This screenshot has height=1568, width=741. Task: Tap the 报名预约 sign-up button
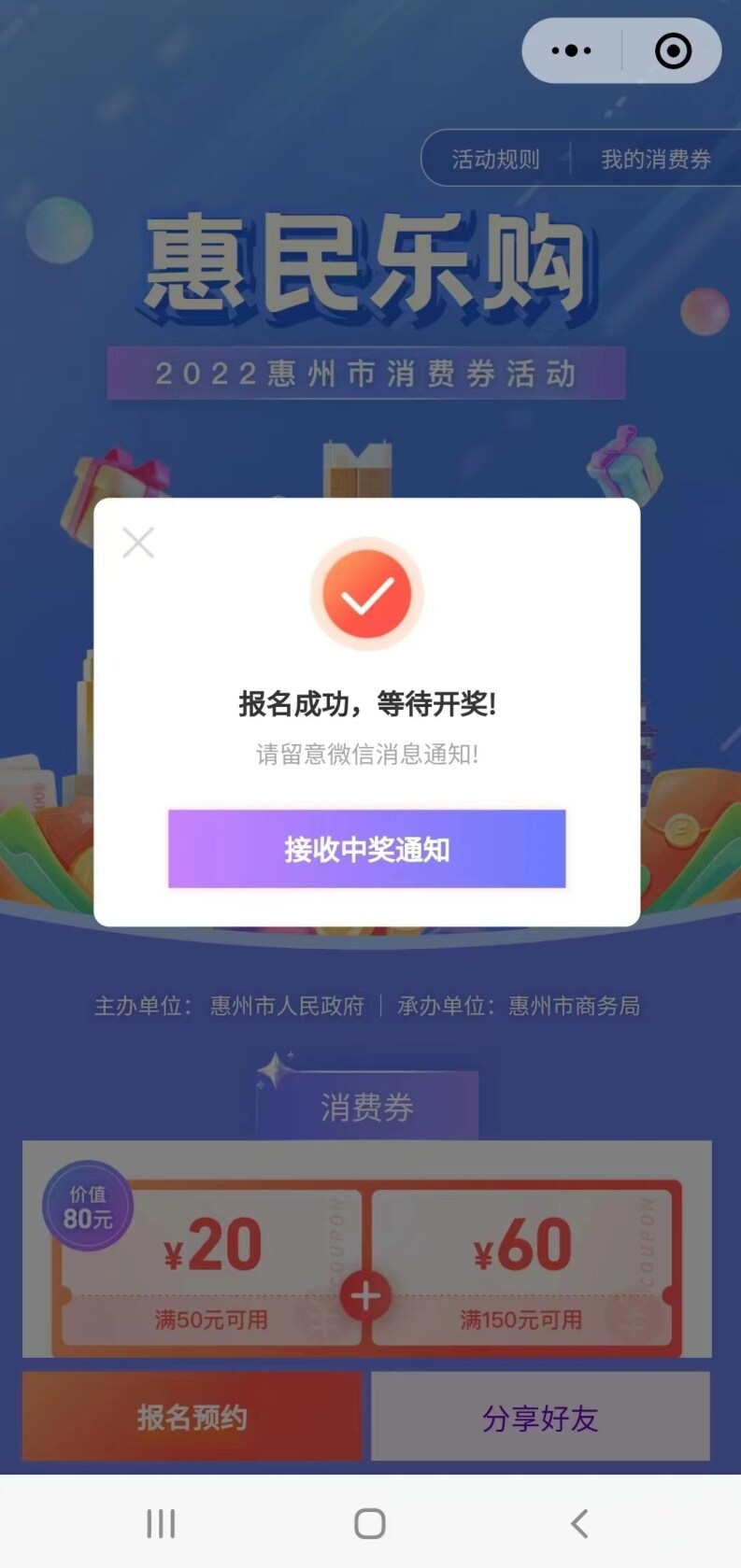tap(192, 1417)
